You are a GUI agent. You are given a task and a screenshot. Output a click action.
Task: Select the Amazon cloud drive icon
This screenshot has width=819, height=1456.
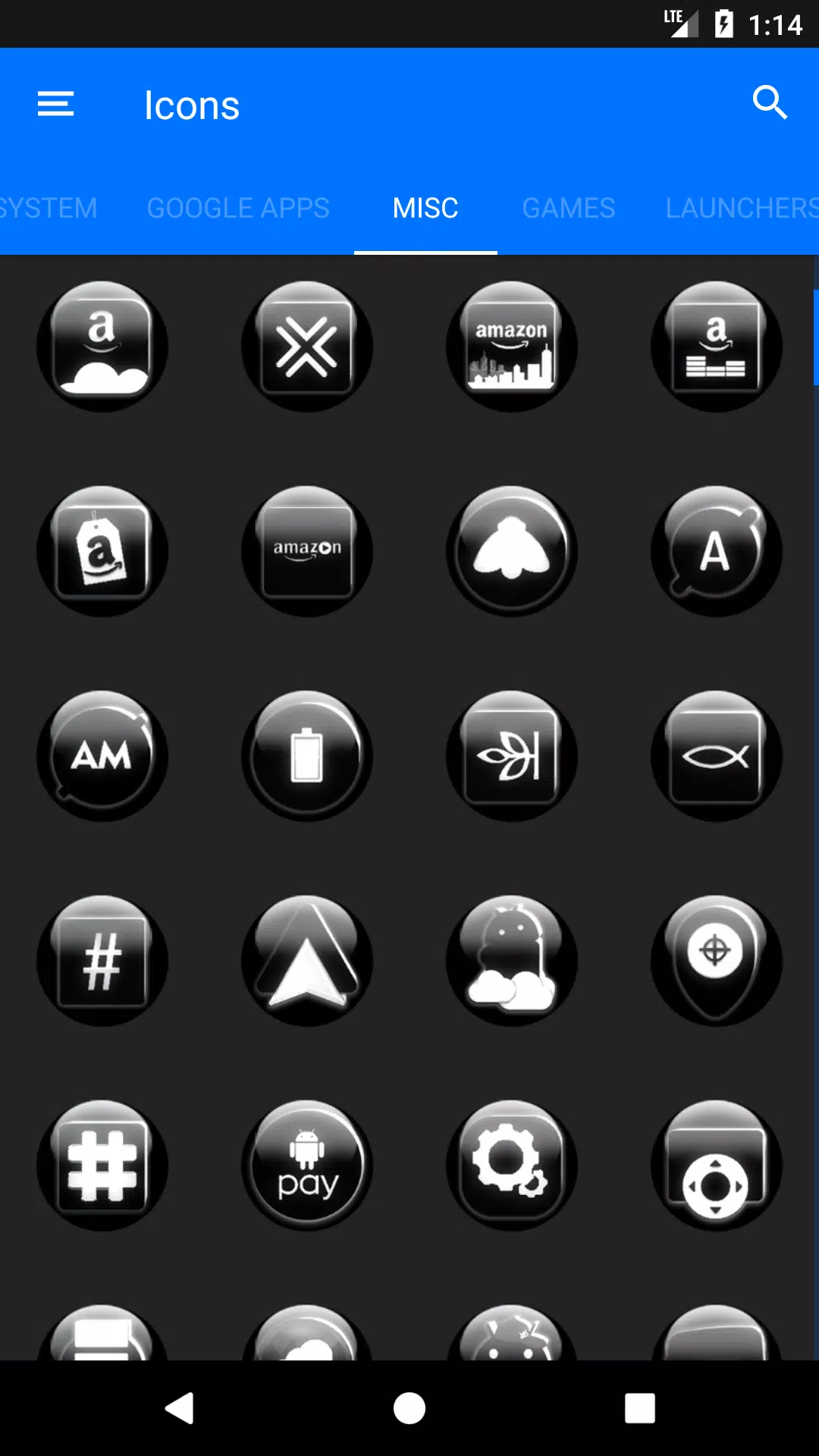click(102, 347)
